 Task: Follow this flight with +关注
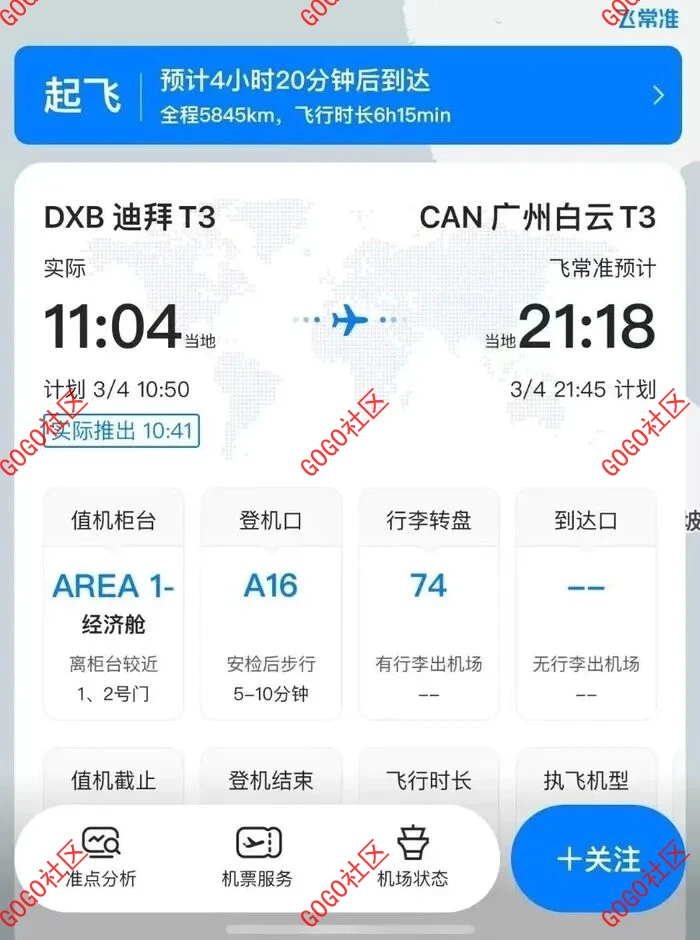click(x=598, y=859)
